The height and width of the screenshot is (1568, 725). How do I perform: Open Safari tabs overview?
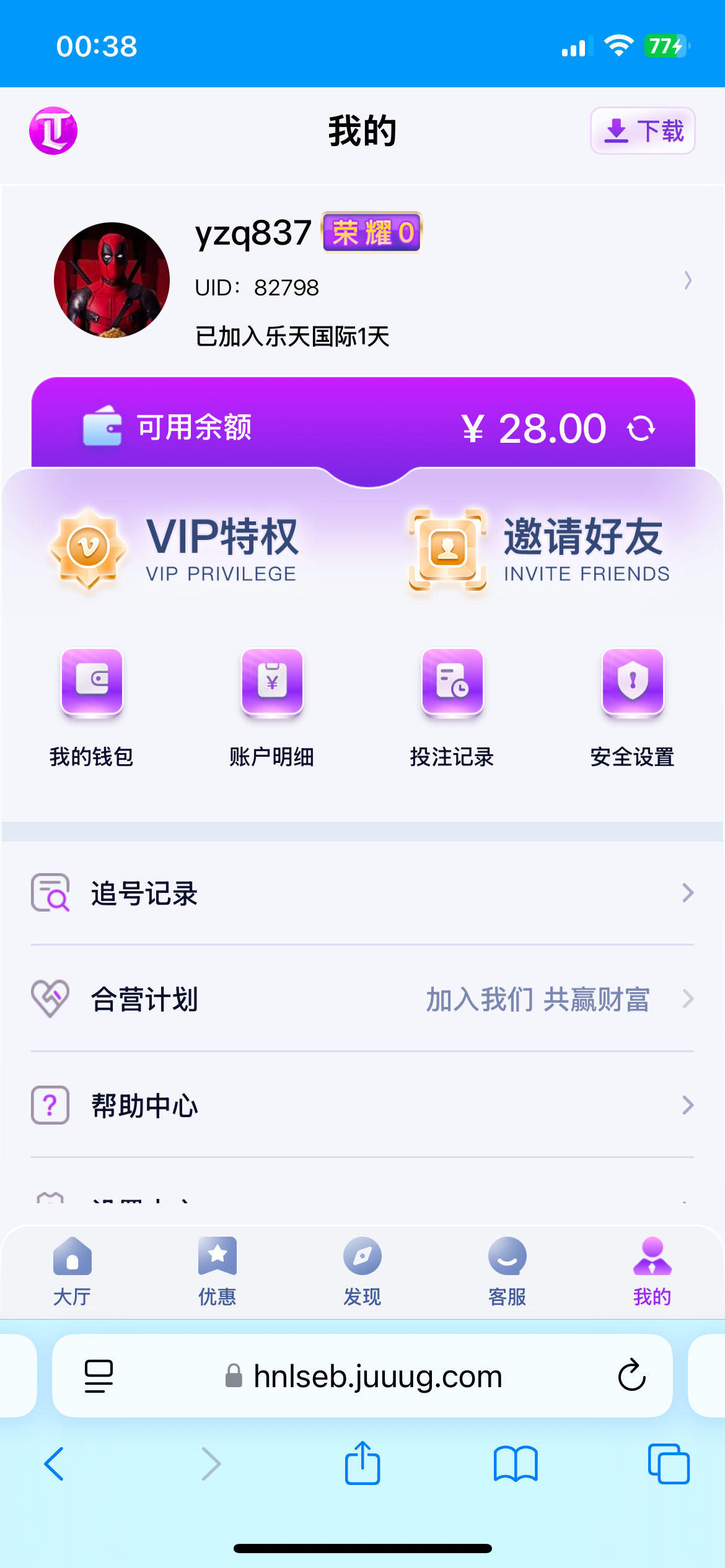669,1464
